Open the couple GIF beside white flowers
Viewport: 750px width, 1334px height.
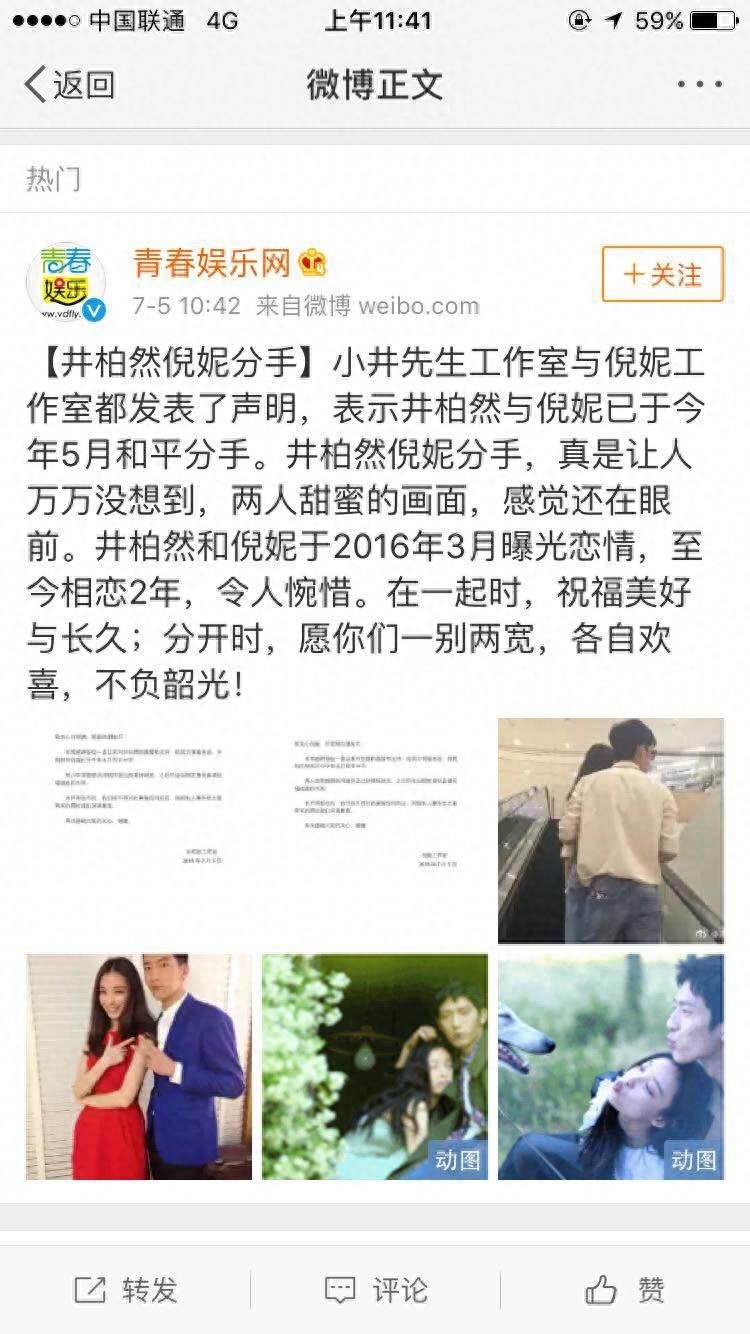pyautogui.click(x=375, y=1066)
